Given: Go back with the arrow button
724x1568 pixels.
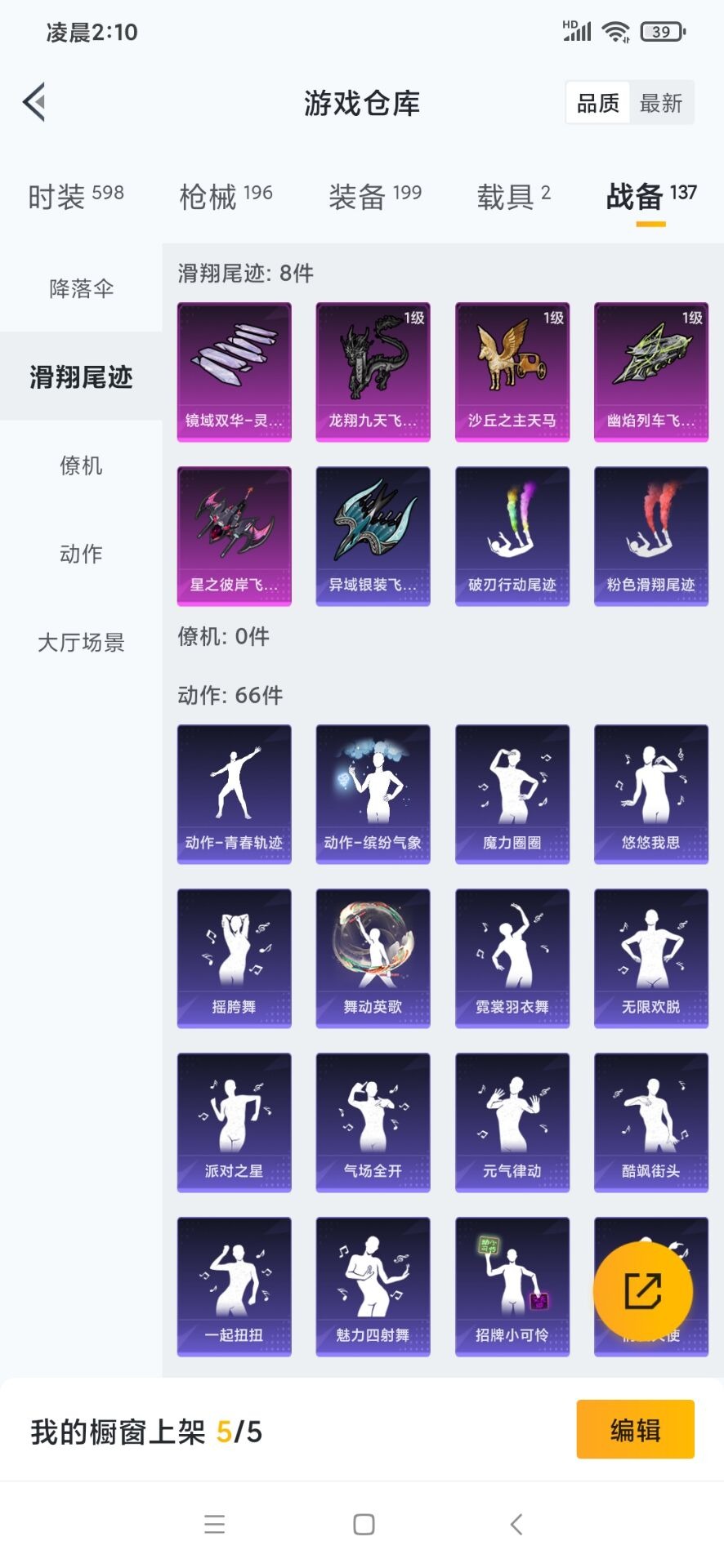Looking at the screenshot, I should pyautogui.click(x=33, y=103).
